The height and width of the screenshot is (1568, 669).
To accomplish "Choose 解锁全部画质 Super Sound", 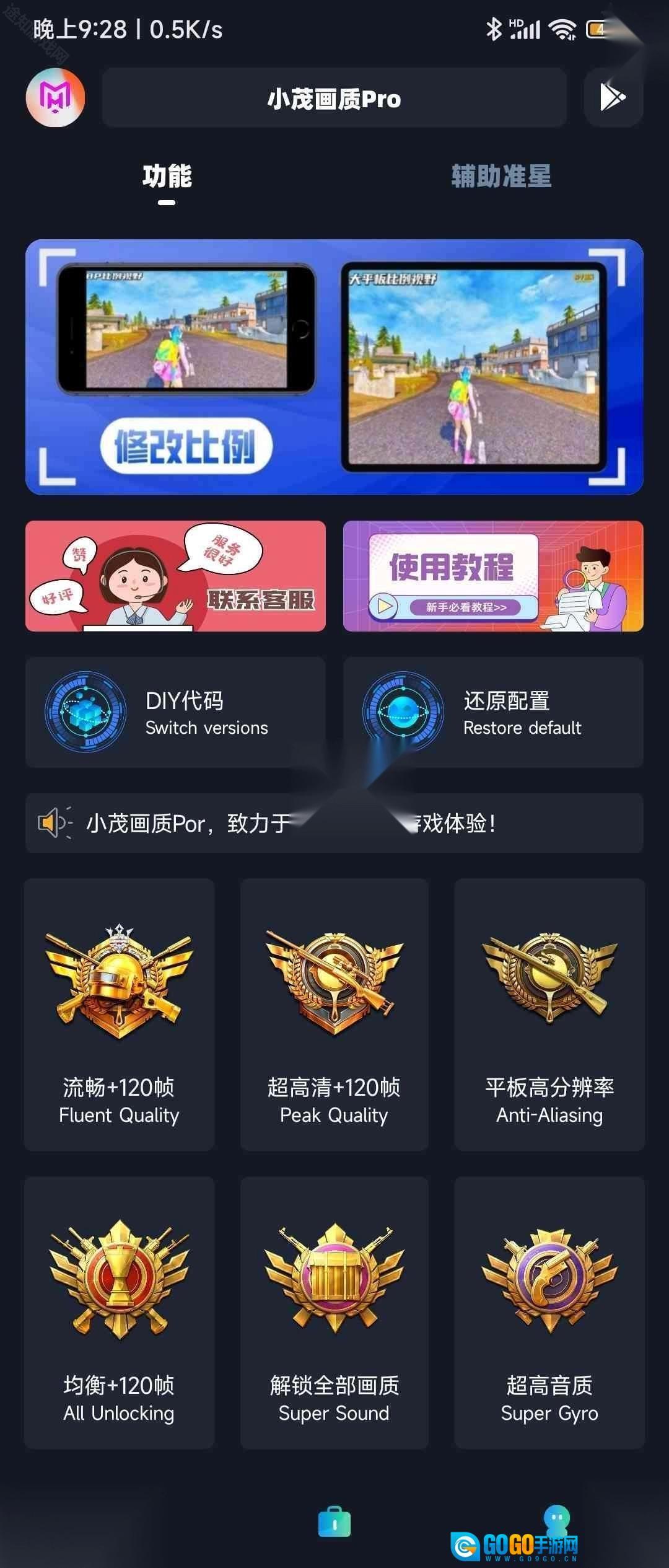I will tap(334, 1312).
